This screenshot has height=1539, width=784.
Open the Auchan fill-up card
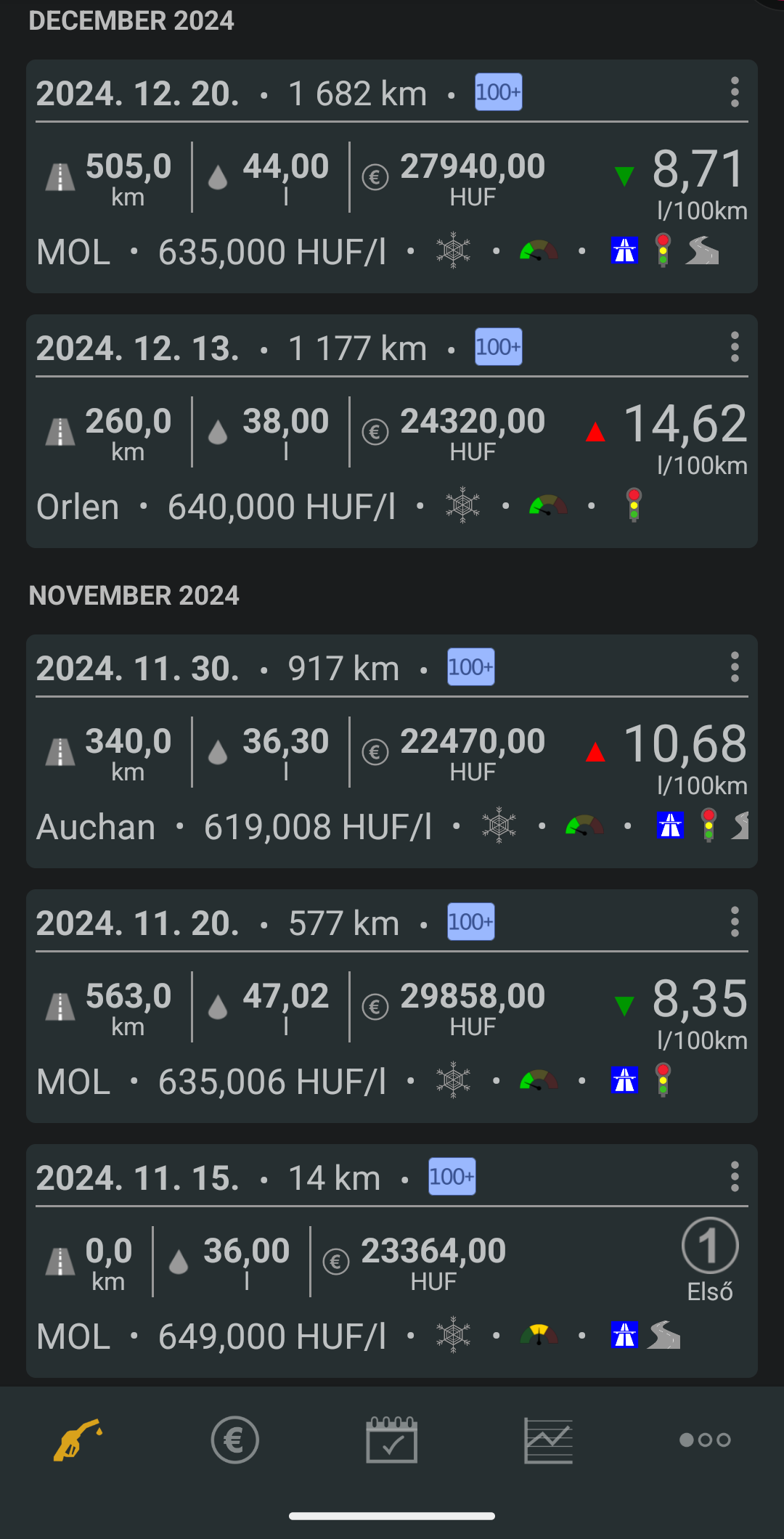point(392,751)
